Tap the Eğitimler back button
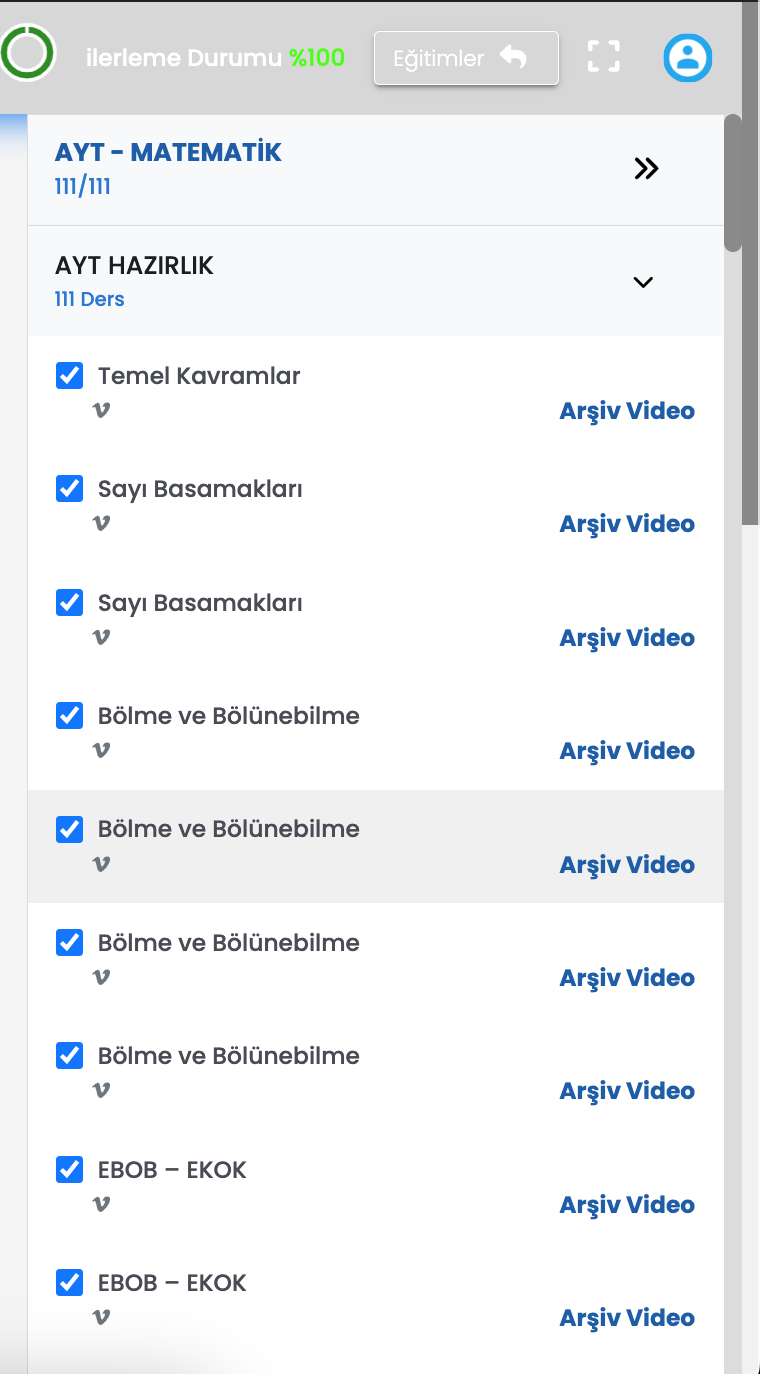Image resolution: width=760 pixels, height=1374 pixels. pyautogui.click(x=466, y=58)
